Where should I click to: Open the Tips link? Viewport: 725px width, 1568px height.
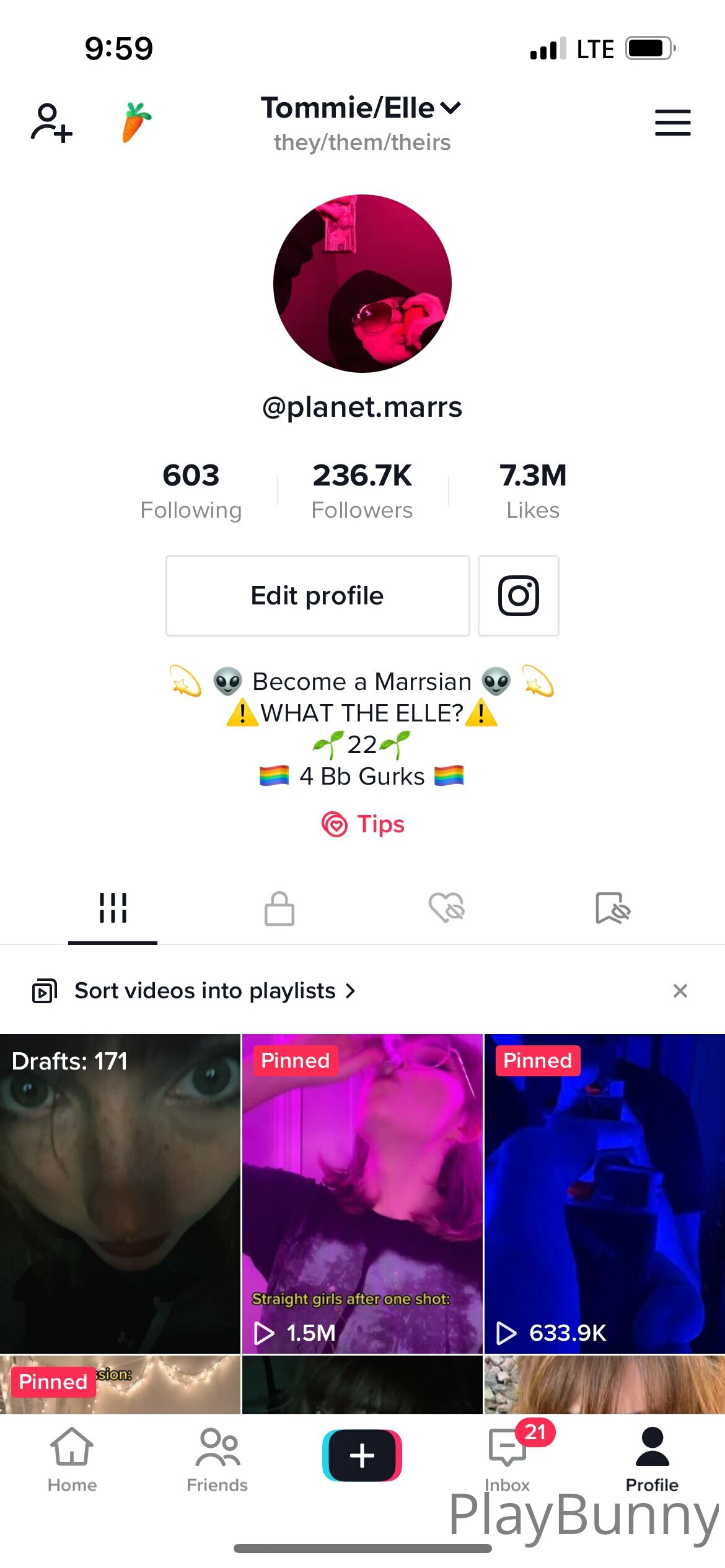click(363, 824)
